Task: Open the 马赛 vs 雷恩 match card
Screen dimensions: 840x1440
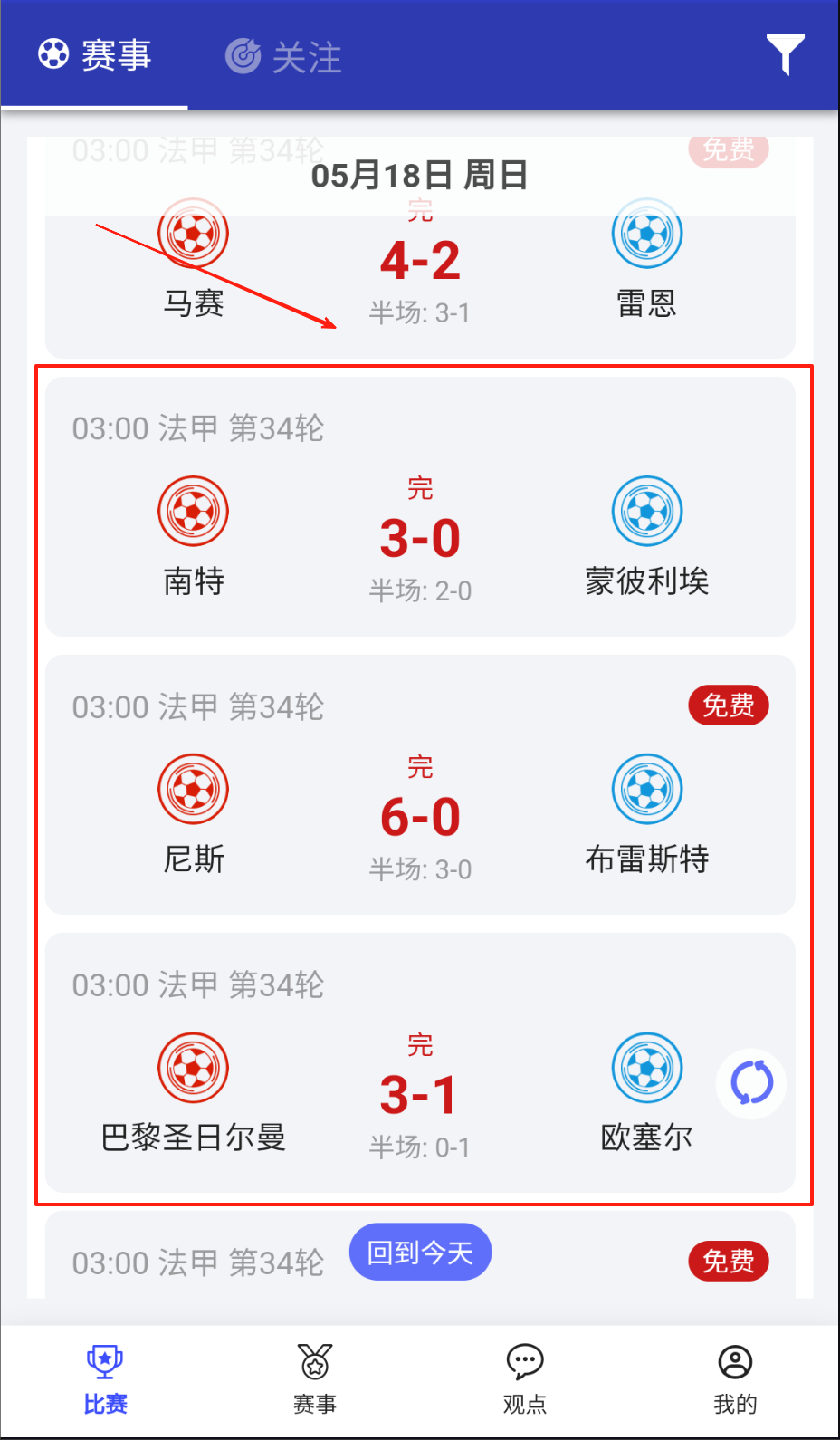Action: pyautogui.click(x=419, y=272)
